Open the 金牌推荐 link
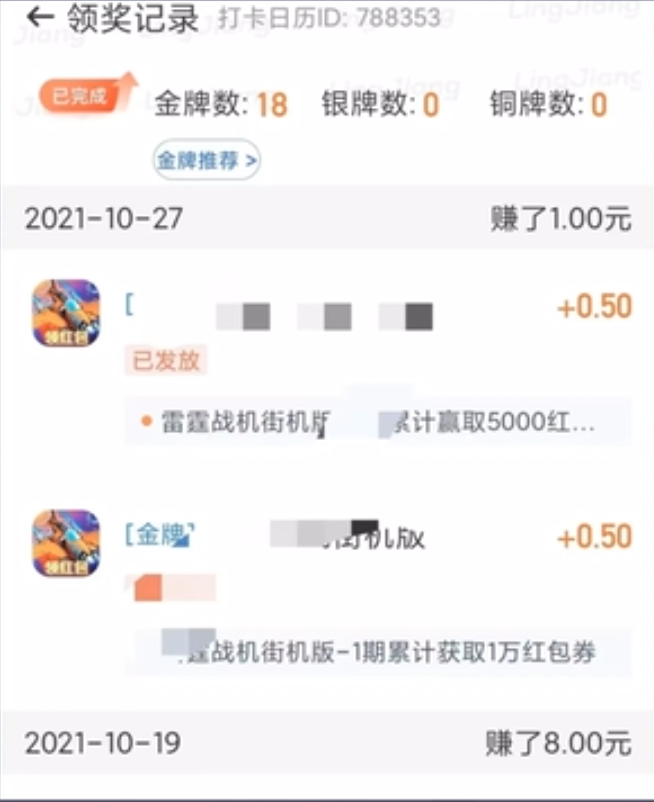This screenshot has width=654, height=802. [x=206, y=160]
